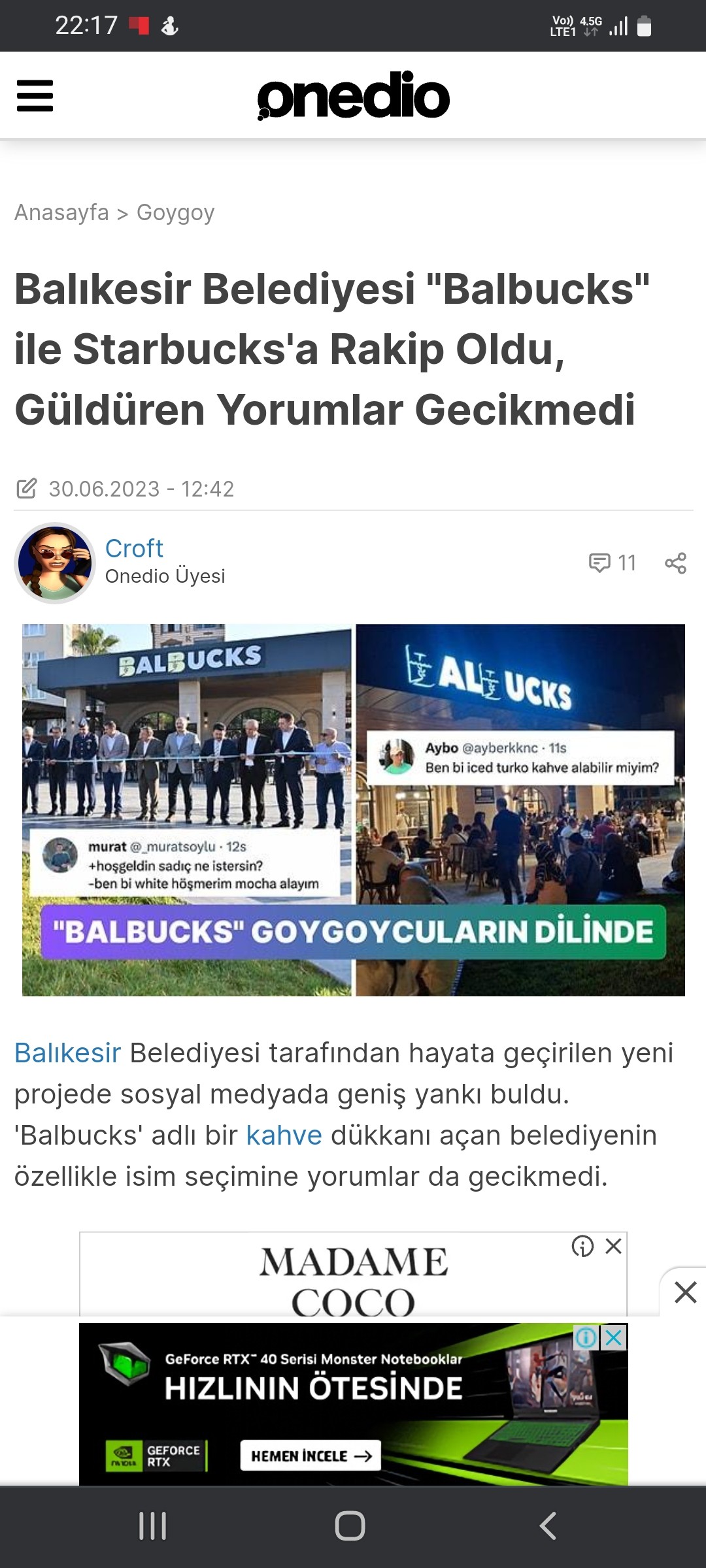Tap Hemen İncele on the Monster ad
This screenshot has width=706, height=1568.
tap(311, 1456)
